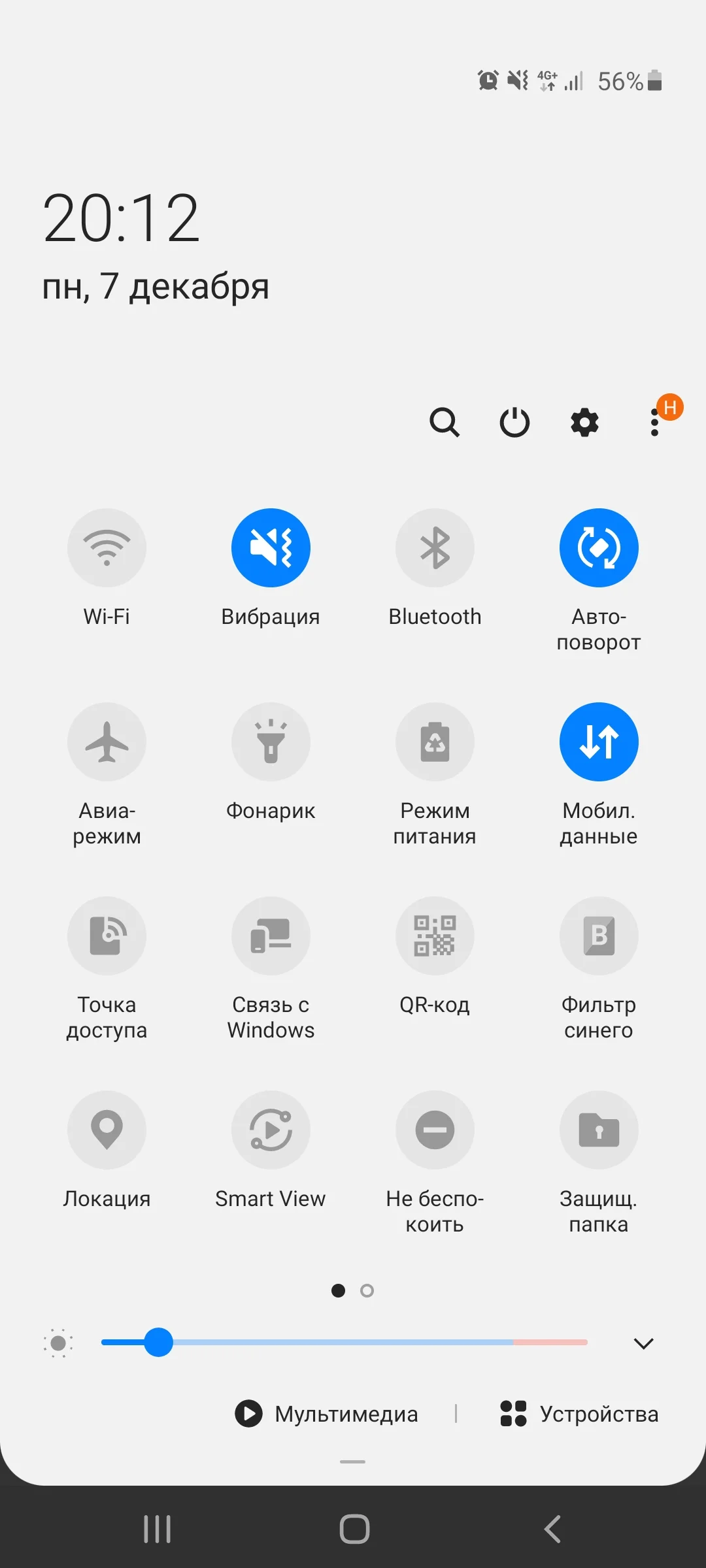The image size is (706, 1568).
Task: Disable Вибрация mode
Action: 271,547
